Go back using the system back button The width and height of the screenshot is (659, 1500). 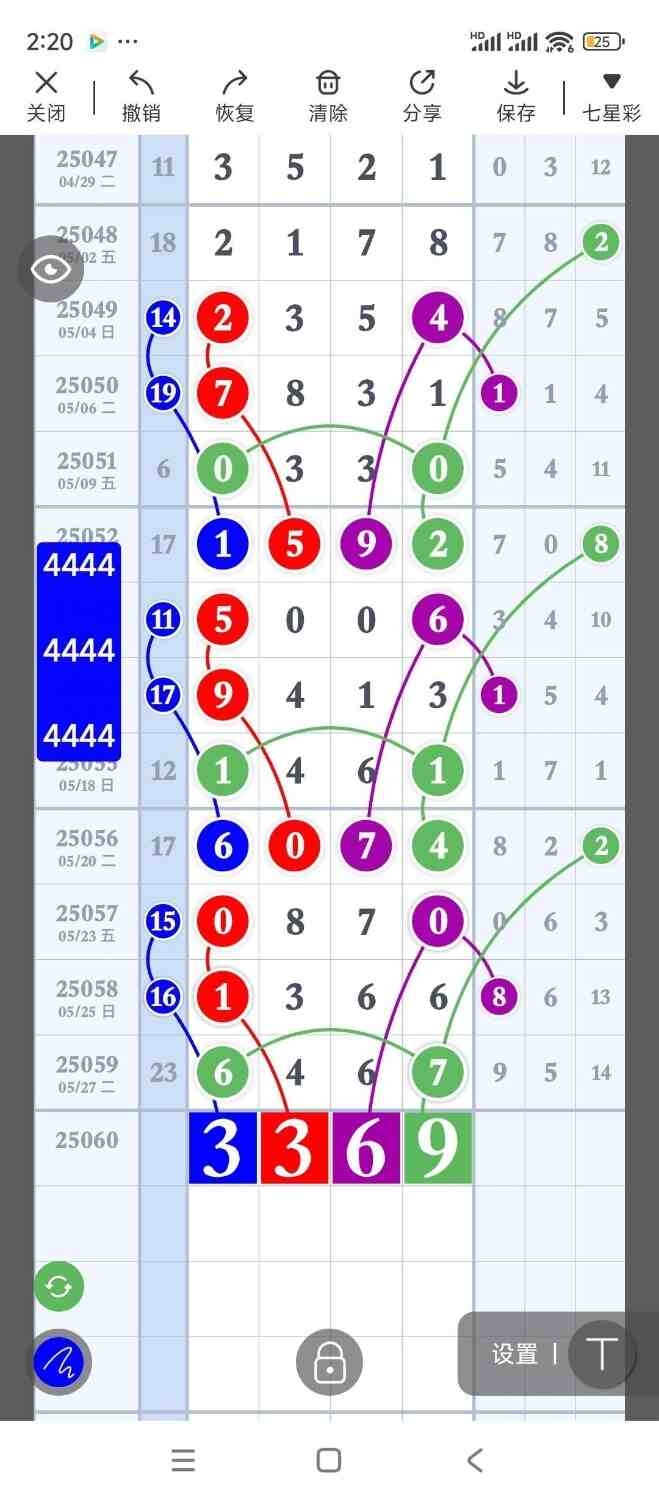475,1461
